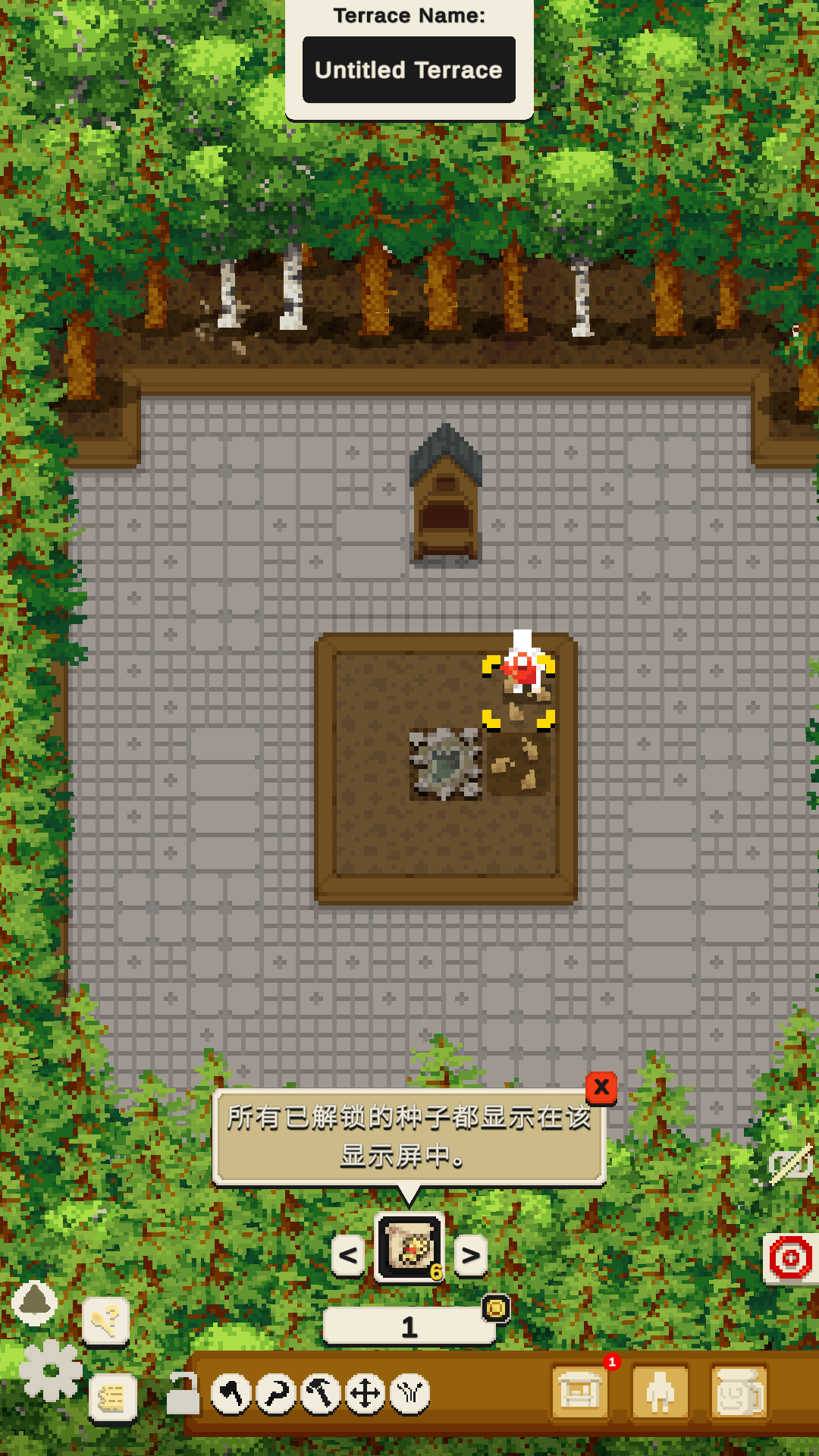This screenshot has width=819, height=1456.
Task: Tap the red target button
Action: pos(790,1258)
